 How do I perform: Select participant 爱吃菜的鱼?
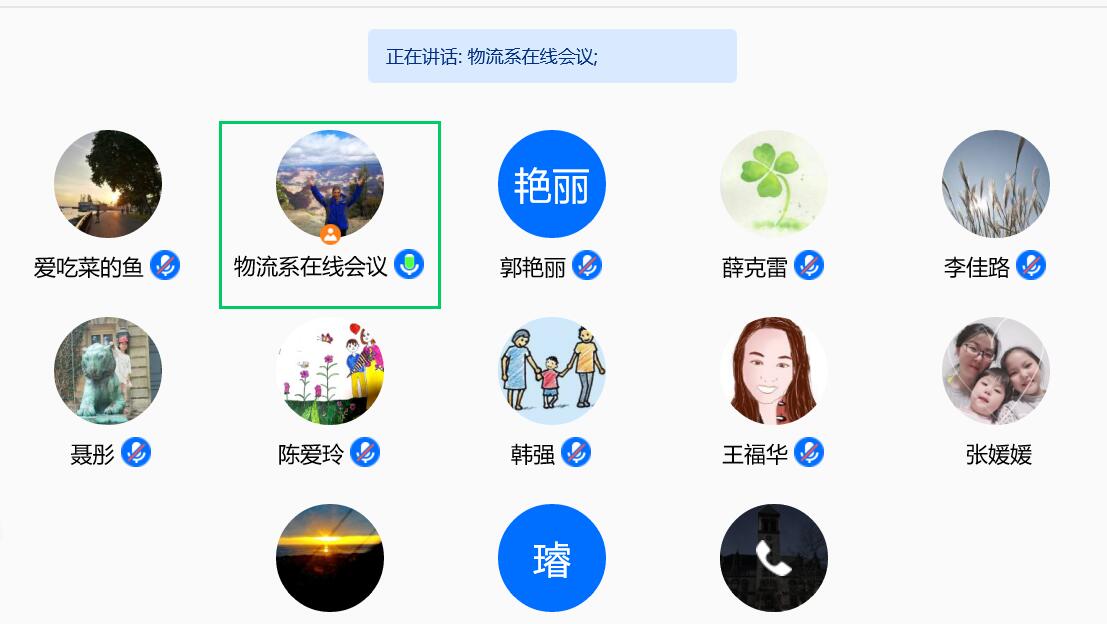pos(108,184)
